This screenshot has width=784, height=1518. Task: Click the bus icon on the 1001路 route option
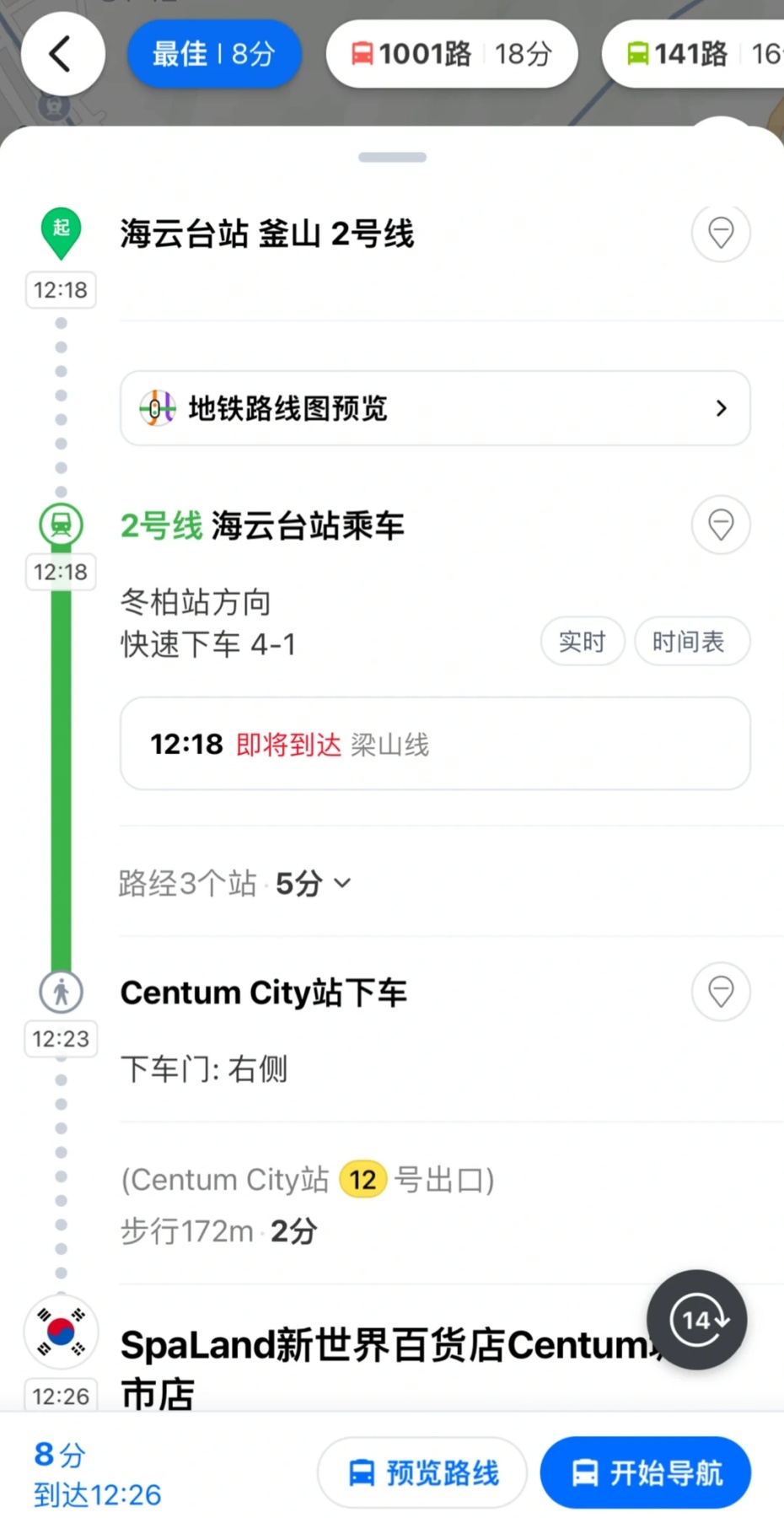point(364,52)
